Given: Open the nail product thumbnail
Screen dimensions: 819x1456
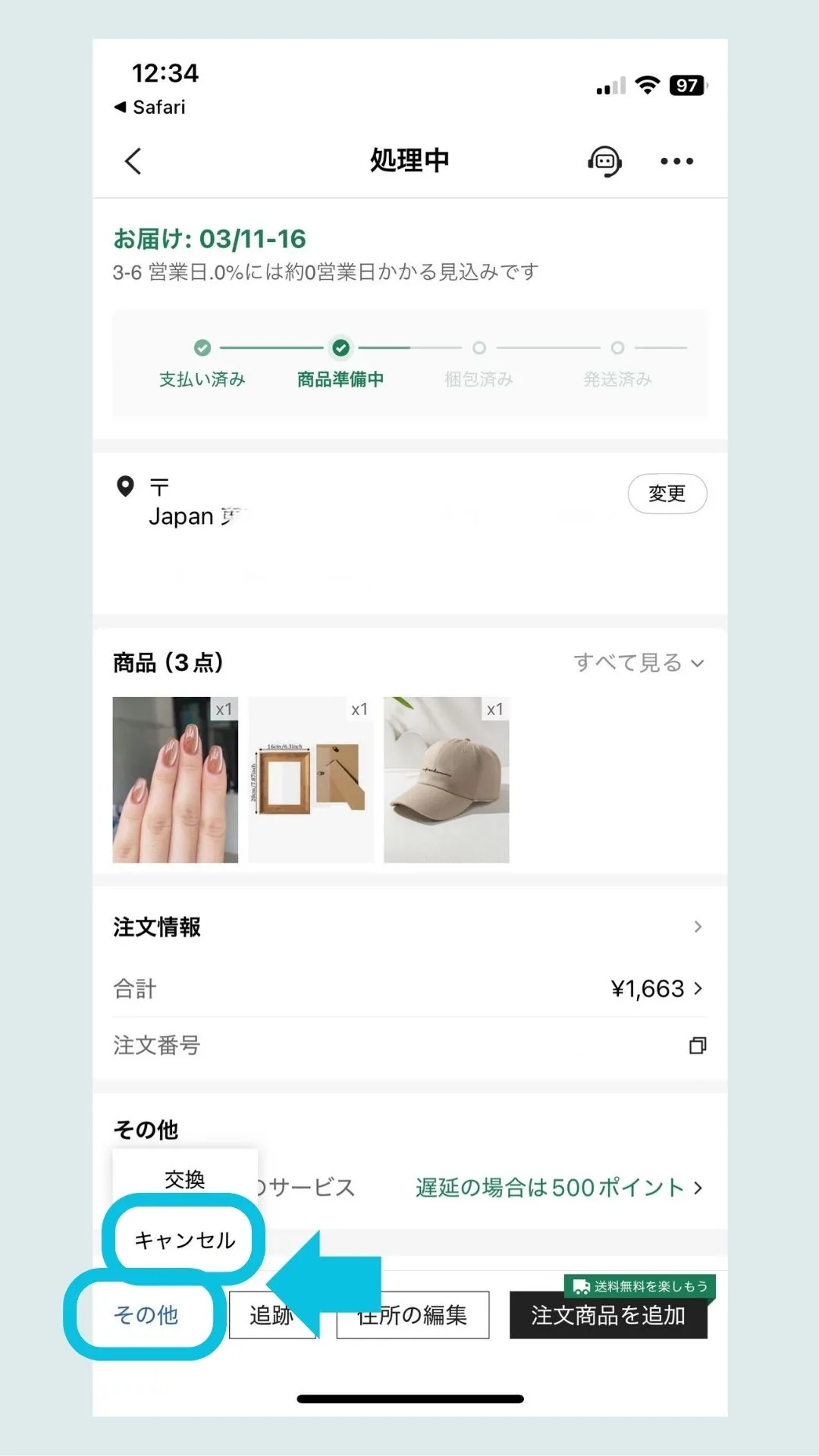Looking at the screenshot, I should click(175, 780).
